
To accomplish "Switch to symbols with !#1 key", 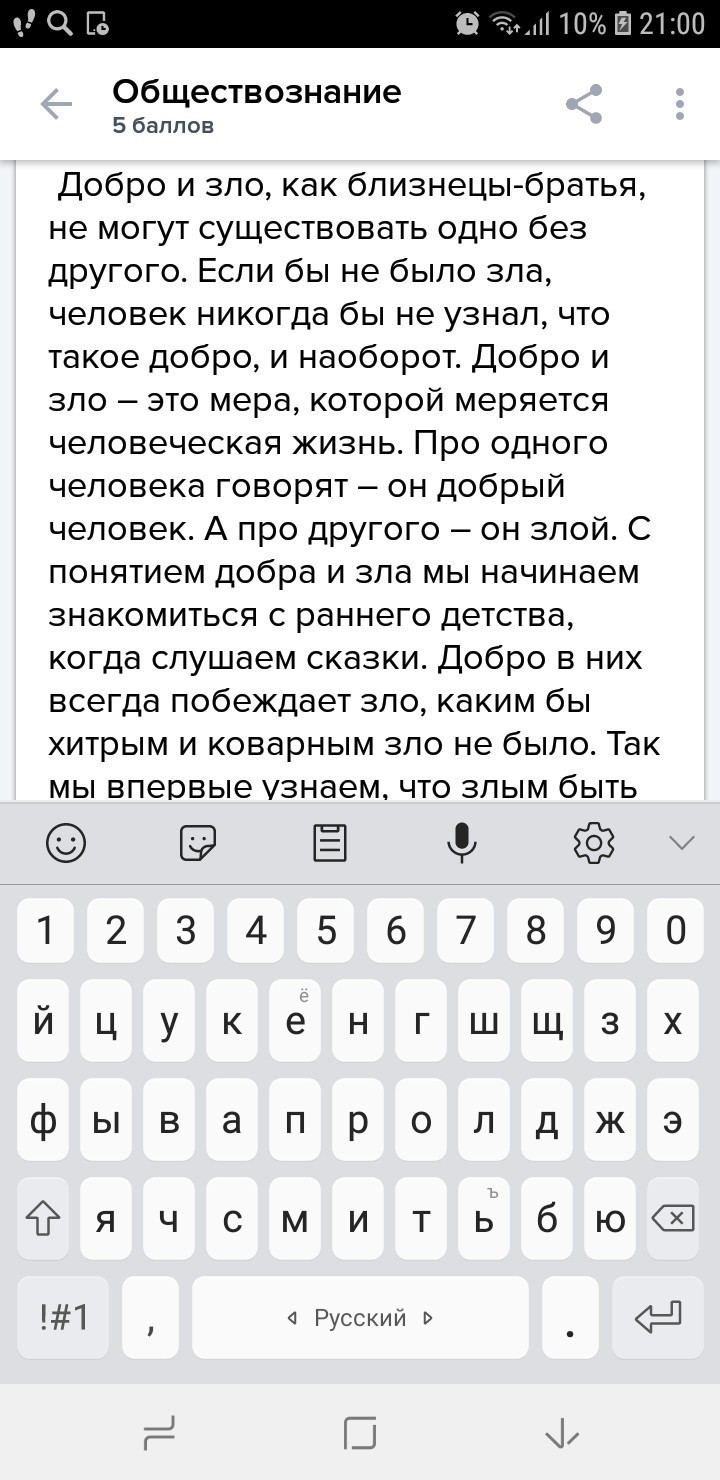I will (x=63, y=1317).
